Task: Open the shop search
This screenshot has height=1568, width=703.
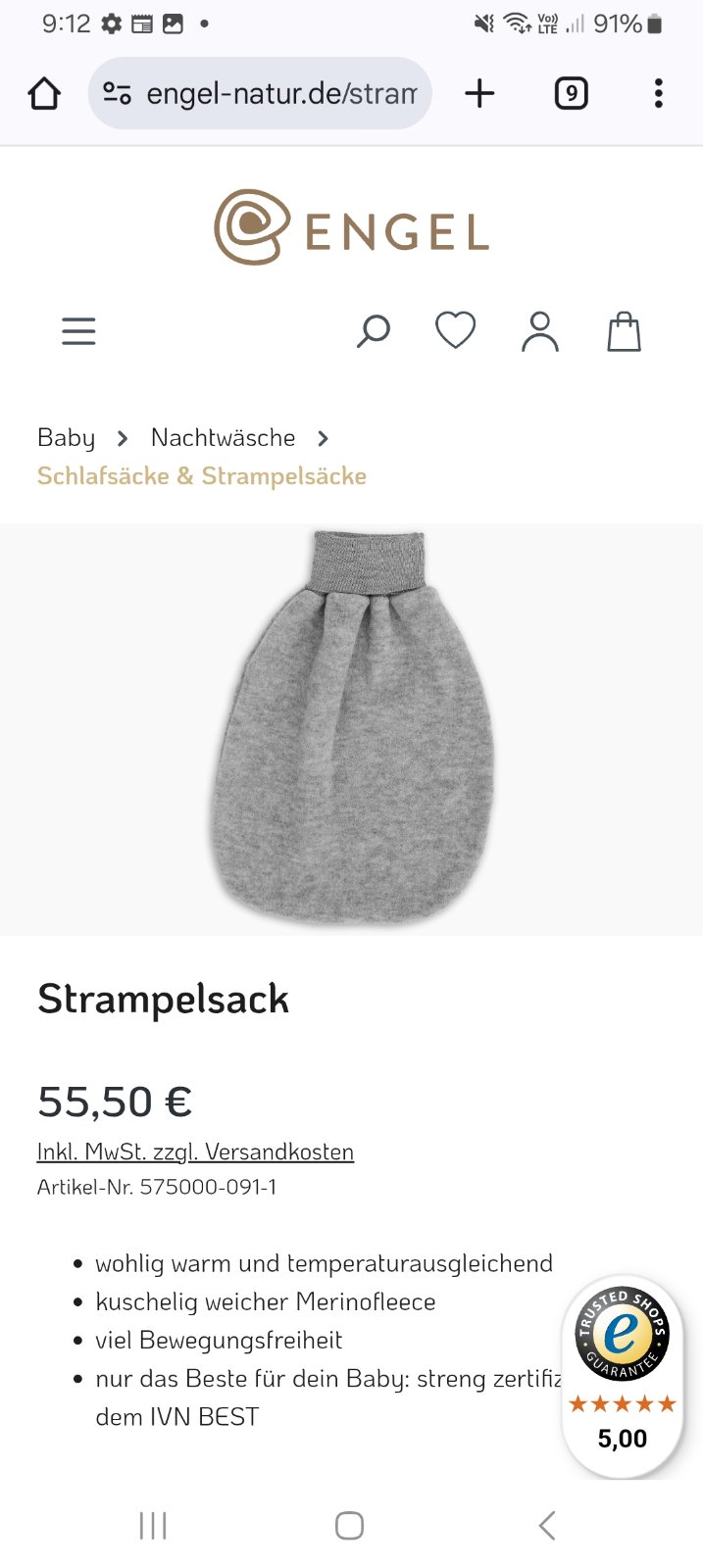Action: [374, 331]
